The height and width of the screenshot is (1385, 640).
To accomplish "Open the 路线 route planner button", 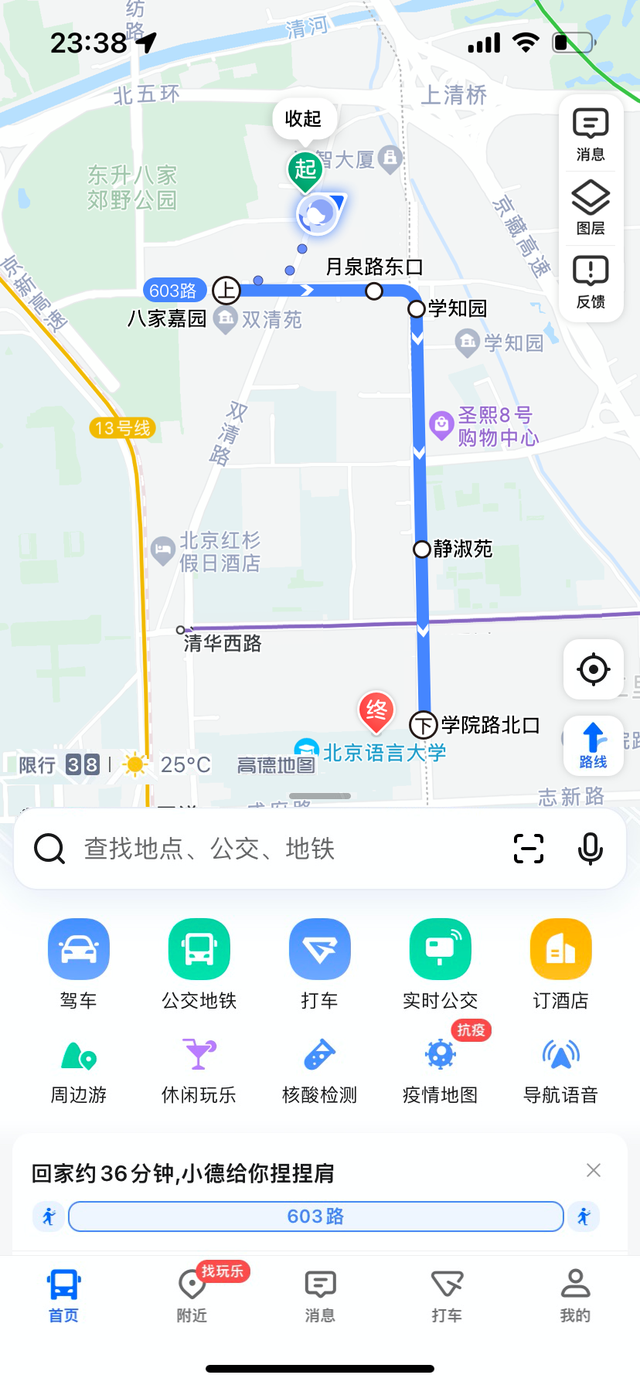I will point(593,745).
